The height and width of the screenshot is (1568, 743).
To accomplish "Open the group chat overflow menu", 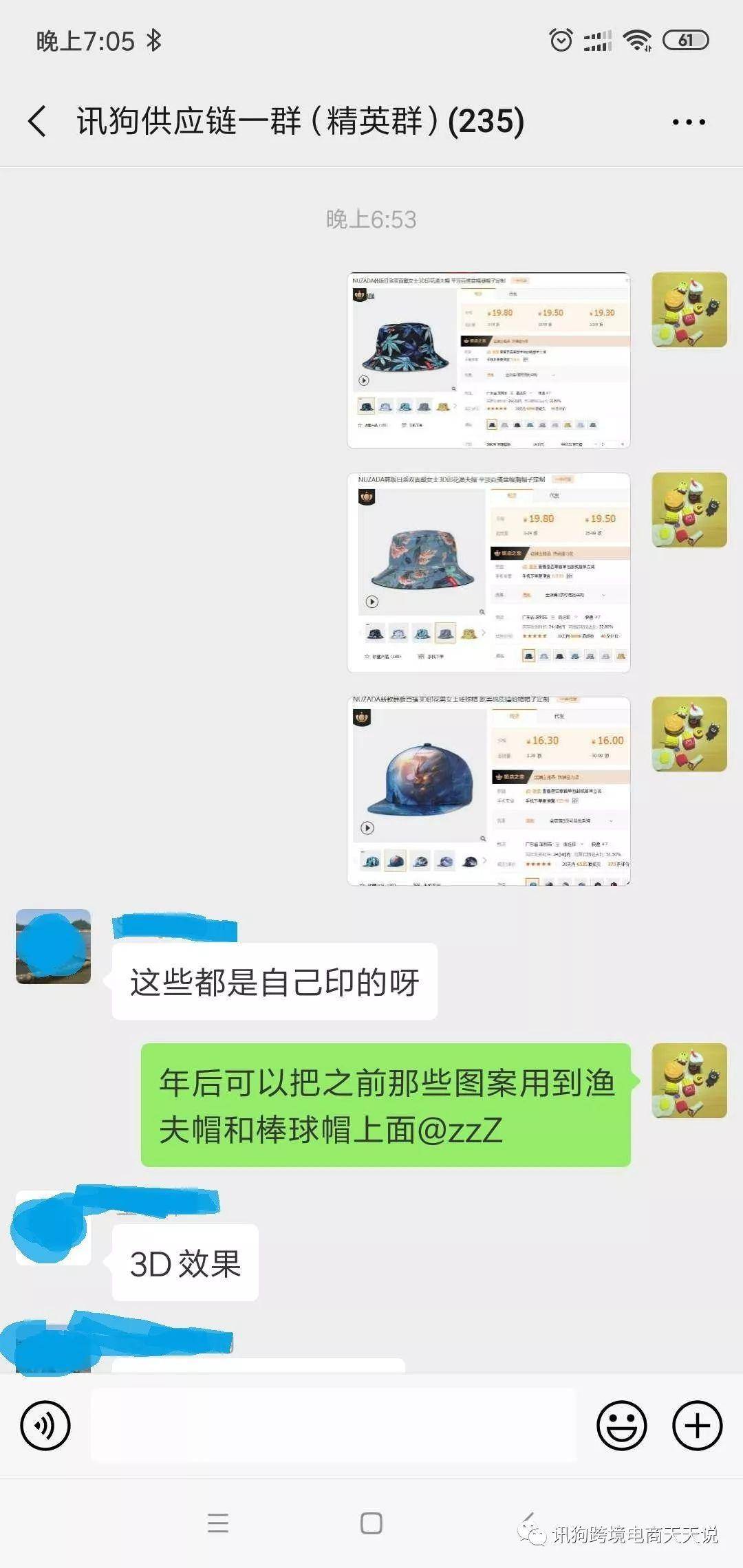I will pos(689,122).
